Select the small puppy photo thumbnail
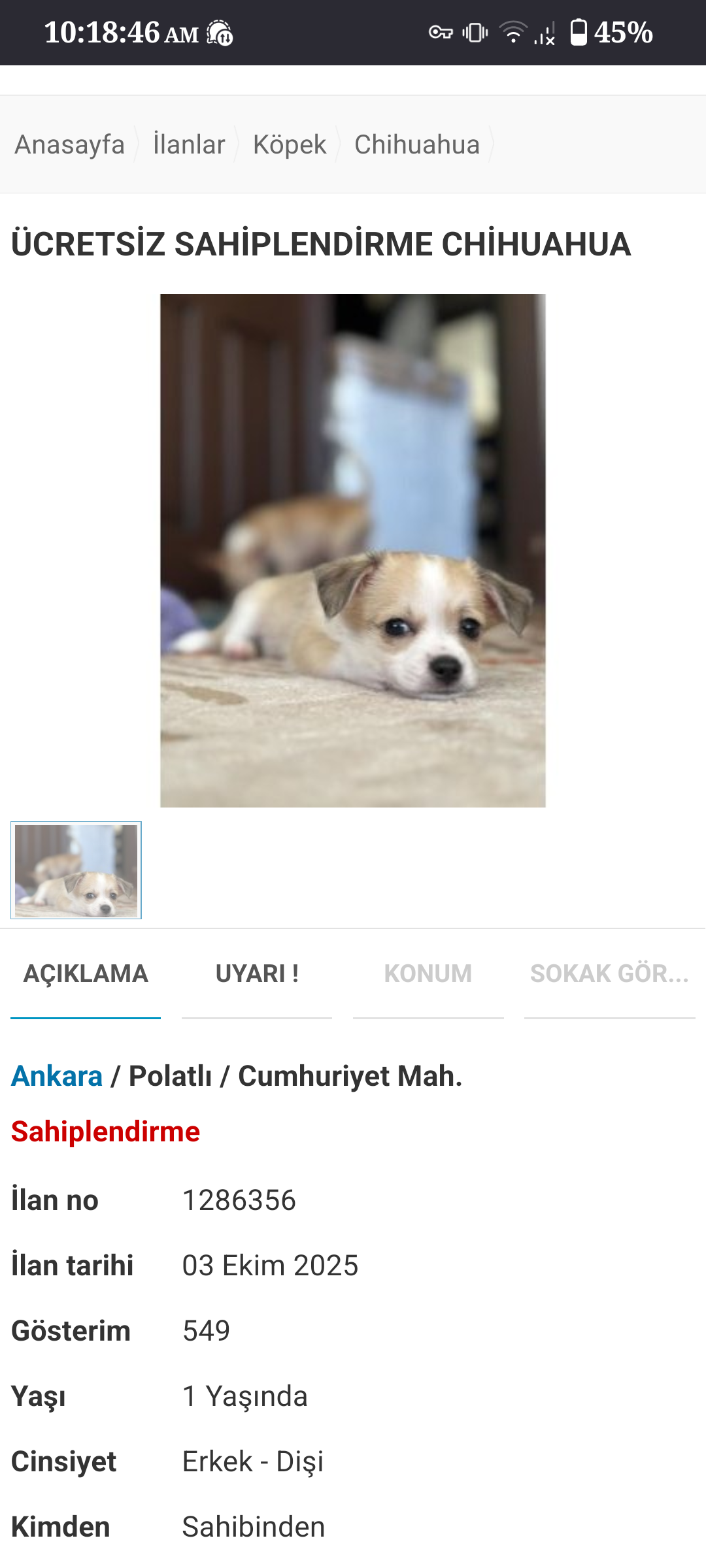The image size is (706, 1568). click(76, 870)
